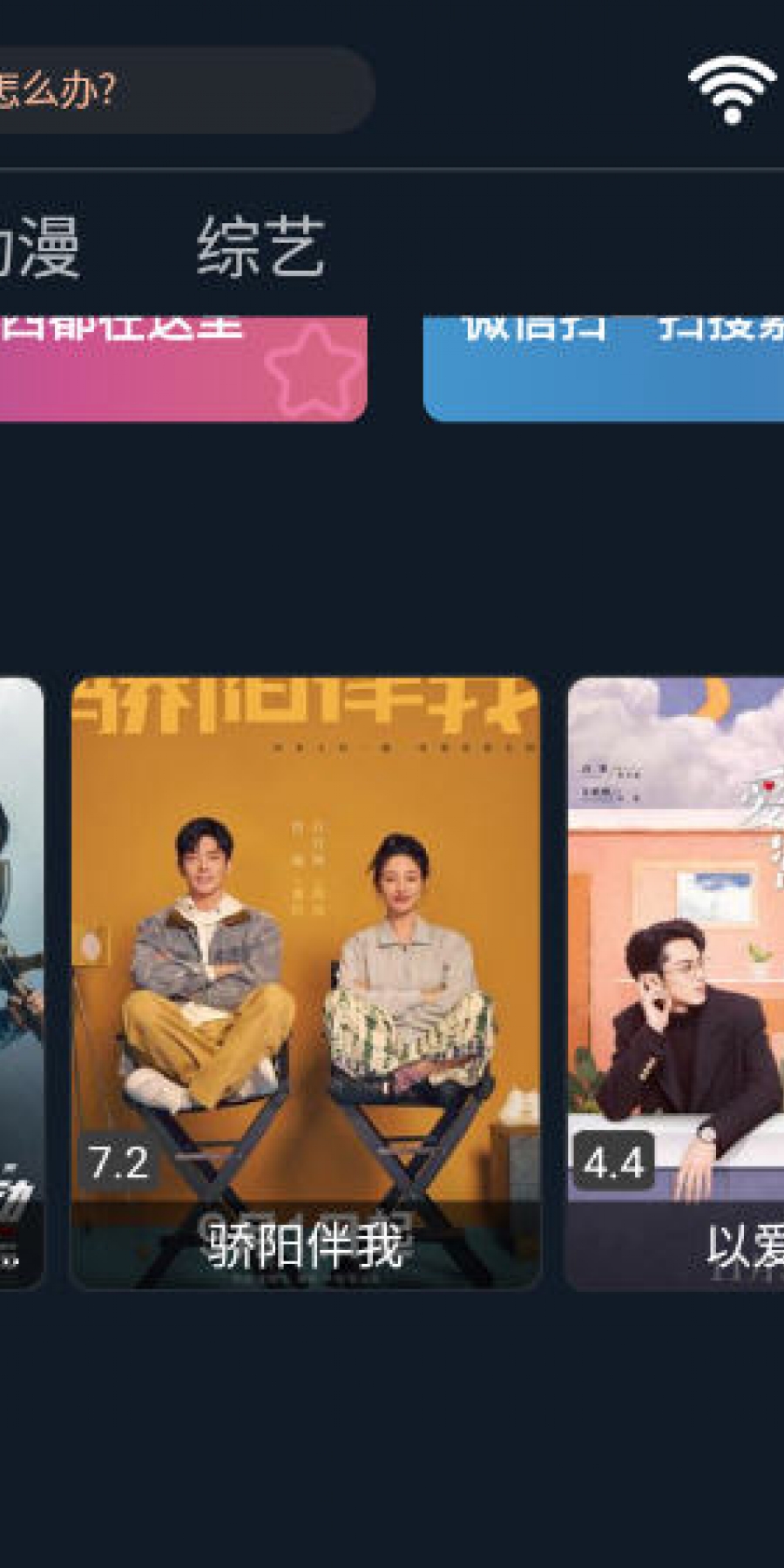Open the drama 骄阳伴我
This screenshot has height=1568, width=784.
coord(305,982)
